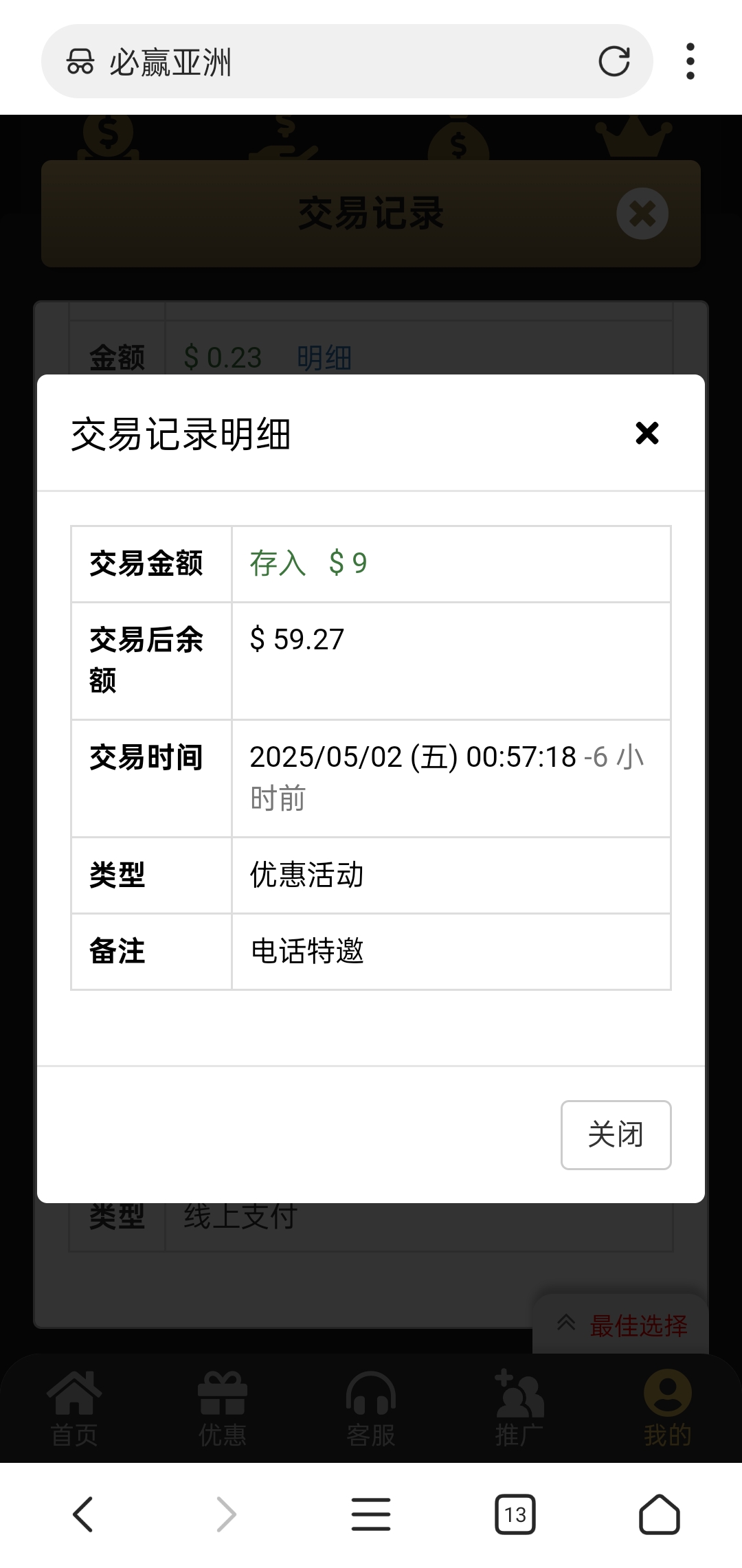Tap the 关闭 button

click(616, 1134)
